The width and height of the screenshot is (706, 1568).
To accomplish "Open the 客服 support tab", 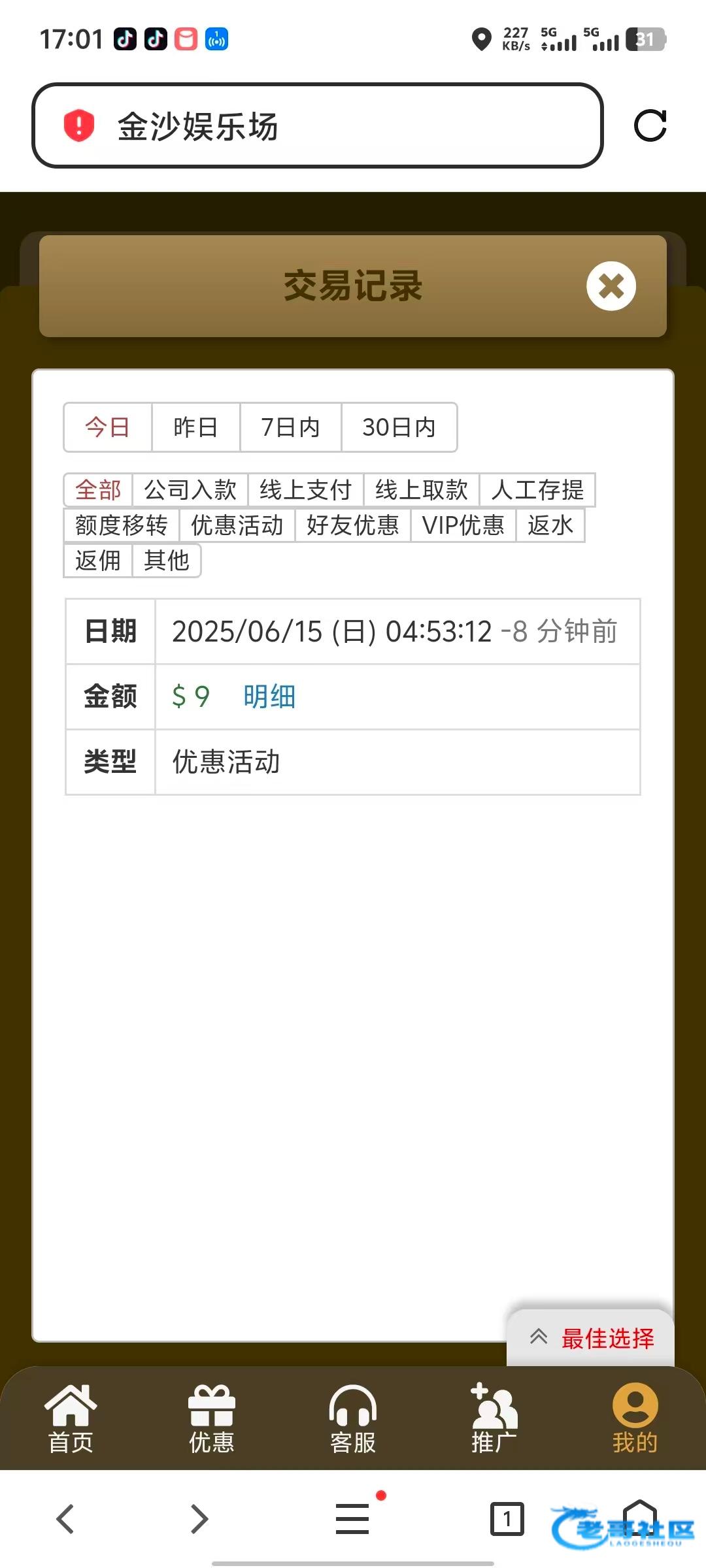I will coord(353,1419).
